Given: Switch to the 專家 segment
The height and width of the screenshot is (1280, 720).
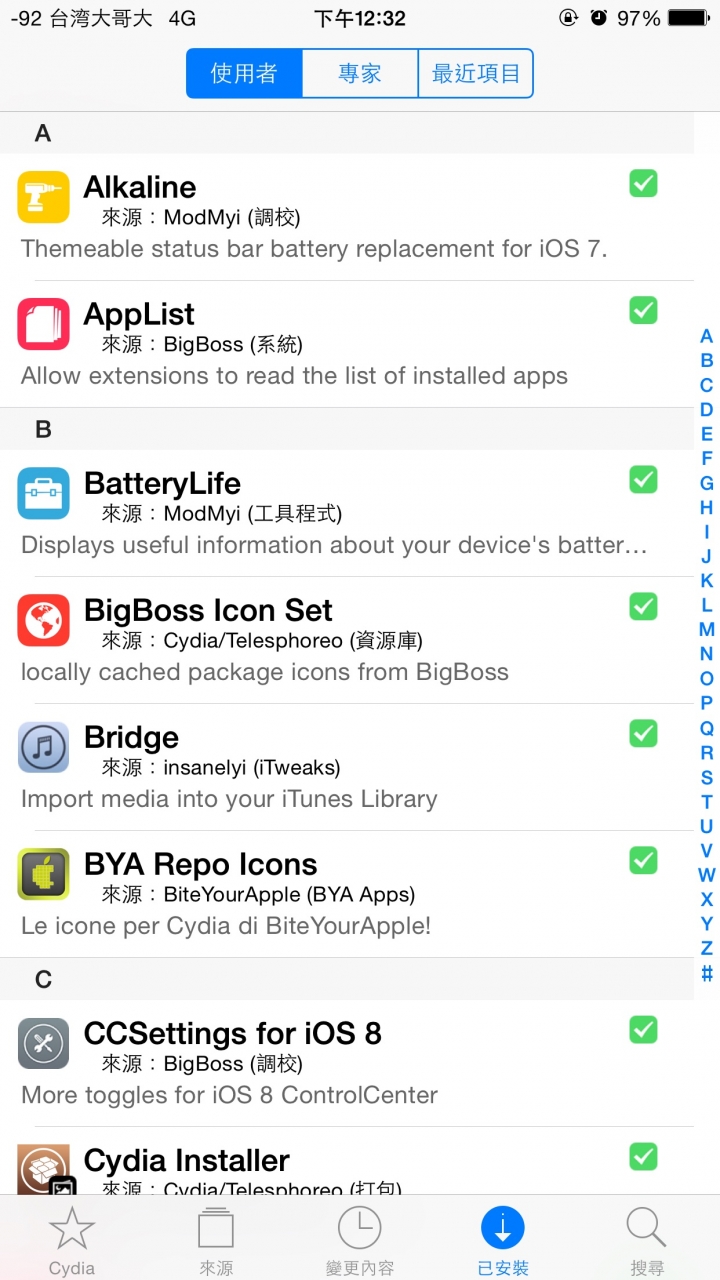Looking at the screenshot, I should click(360, 74).
